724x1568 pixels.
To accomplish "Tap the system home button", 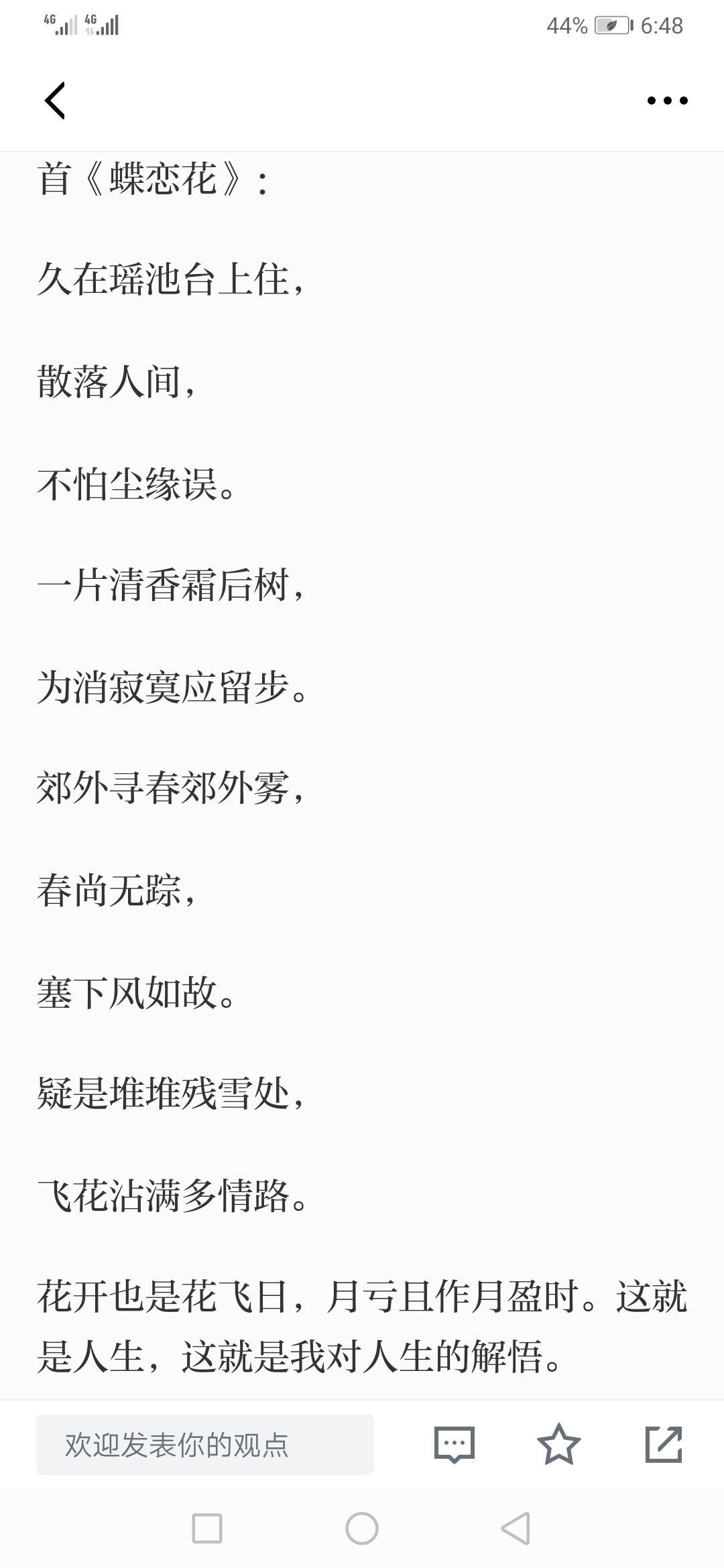I will click(x=362, y=1528).
